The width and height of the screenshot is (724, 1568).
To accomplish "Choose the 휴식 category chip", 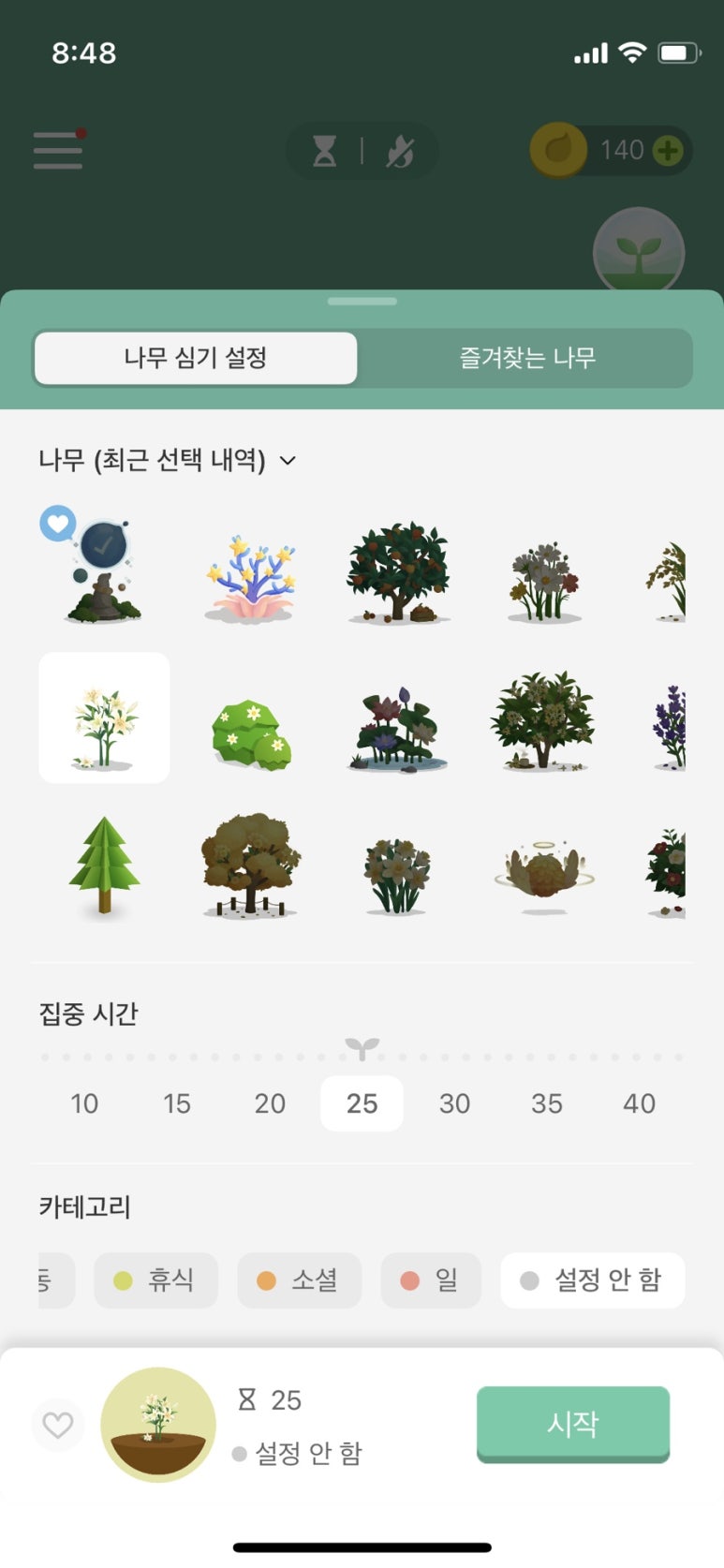I will 155,1280.
